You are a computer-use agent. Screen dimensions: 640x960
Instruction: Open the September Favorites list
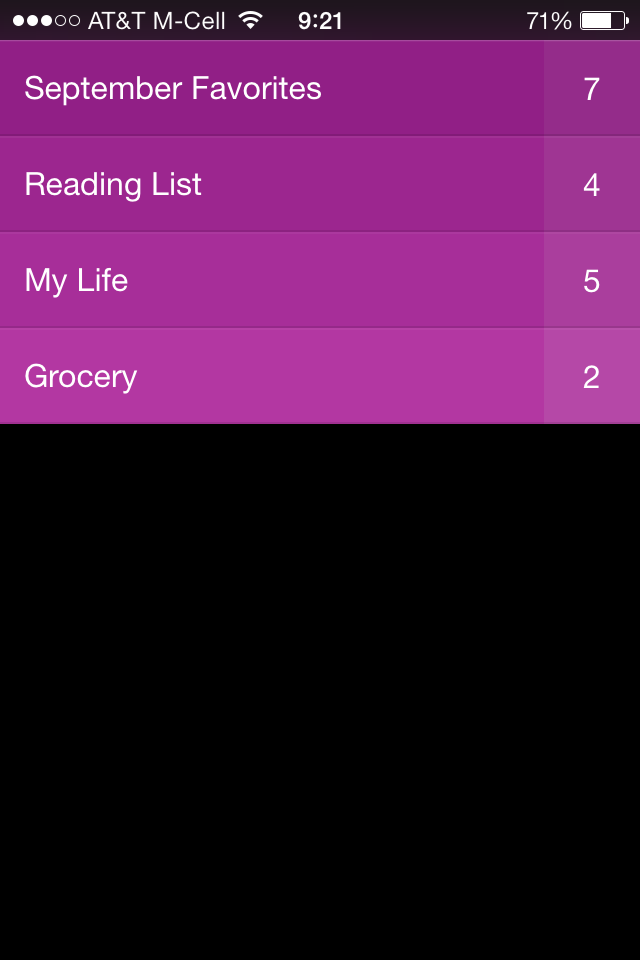click(172, 89)
